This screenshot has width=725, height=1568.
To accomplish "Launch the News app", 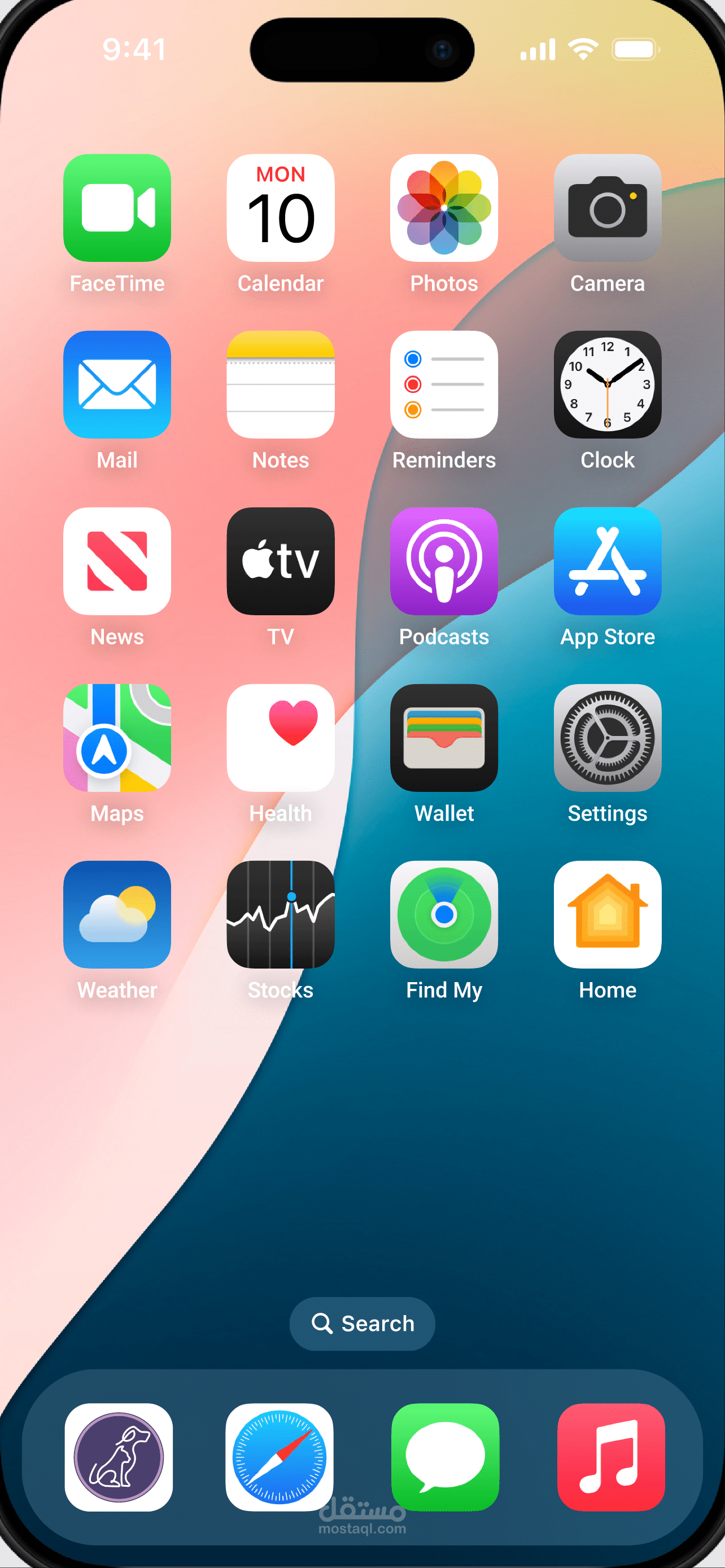I will click(117, 560).
